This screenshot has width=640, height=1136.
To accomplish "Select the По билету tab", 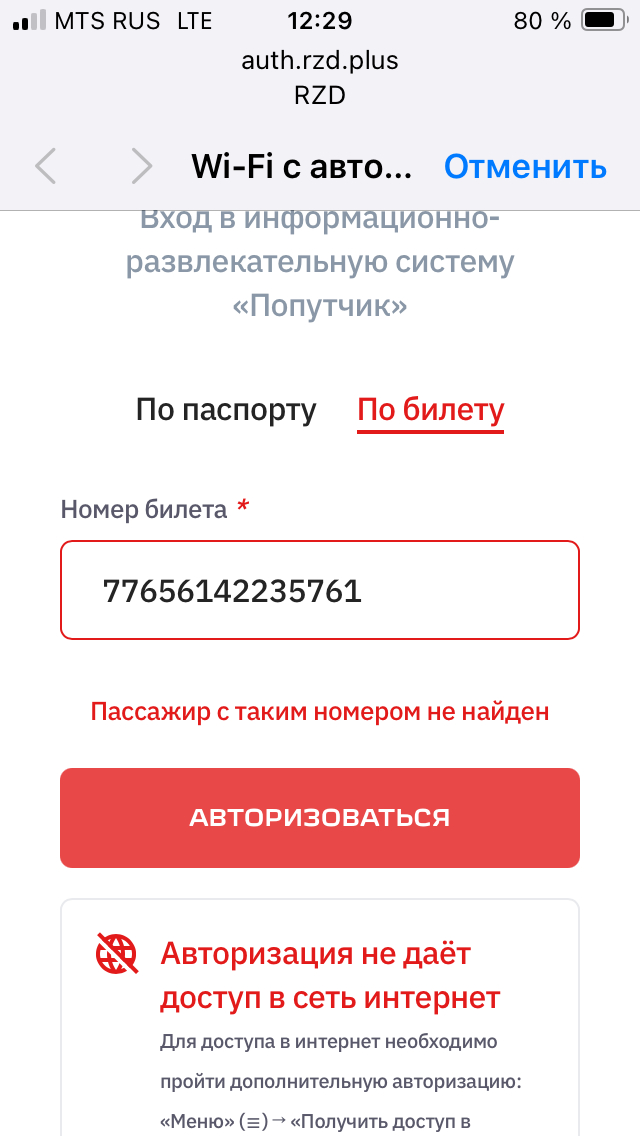I will (430, 409).
